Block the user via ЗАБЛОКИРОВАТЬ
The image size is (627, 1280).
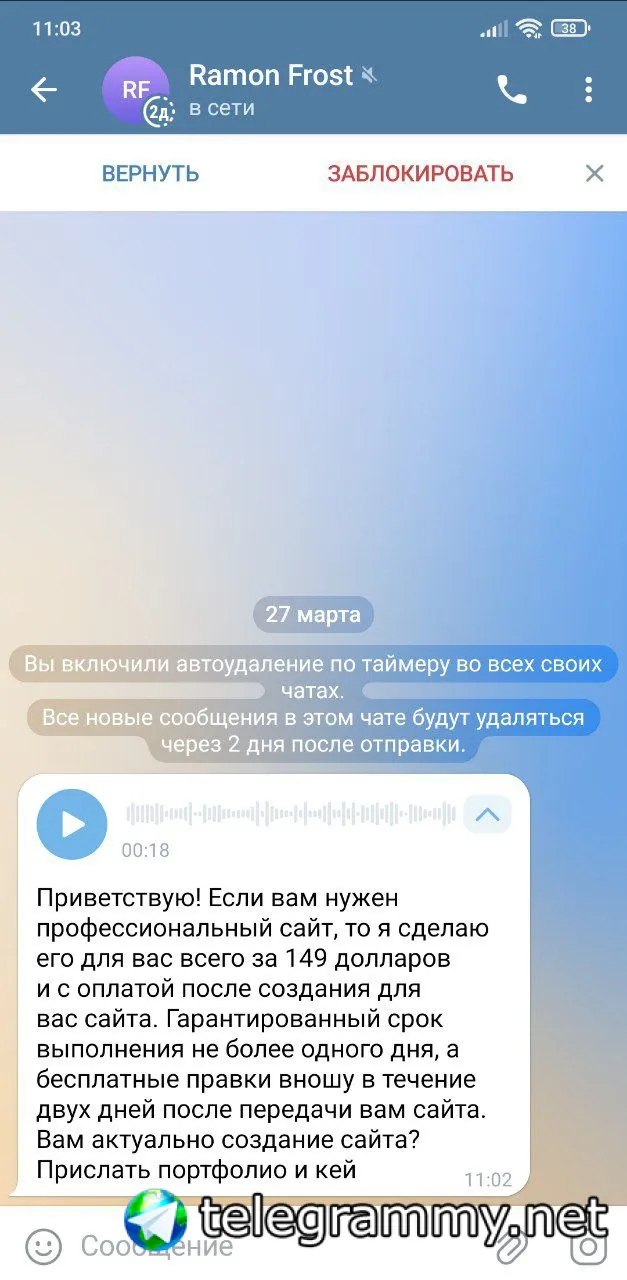pyautogui.click(x=420, y=173)
